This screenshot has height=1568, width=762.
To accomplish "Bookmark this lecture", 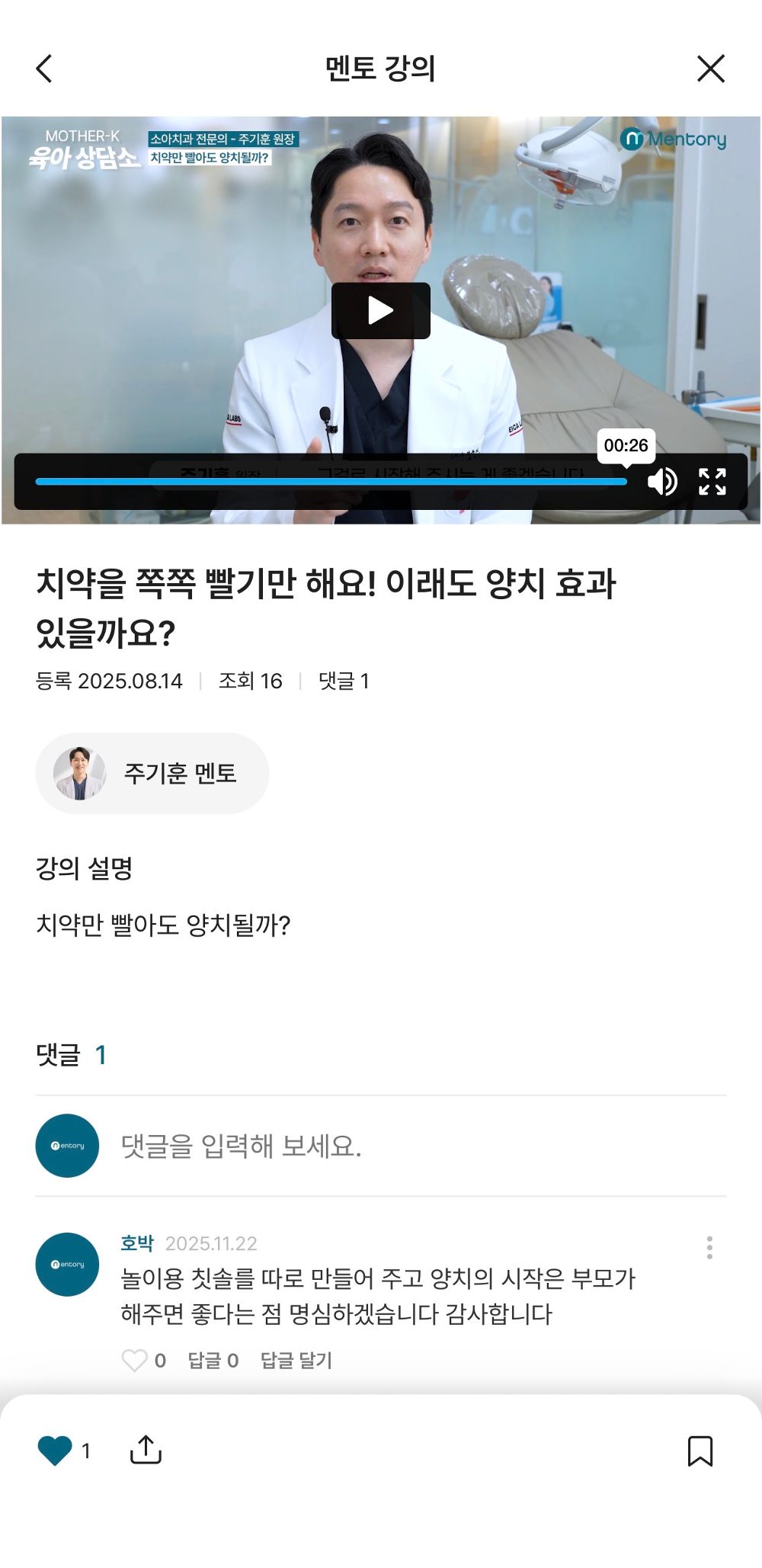I will click(702, 1448).
